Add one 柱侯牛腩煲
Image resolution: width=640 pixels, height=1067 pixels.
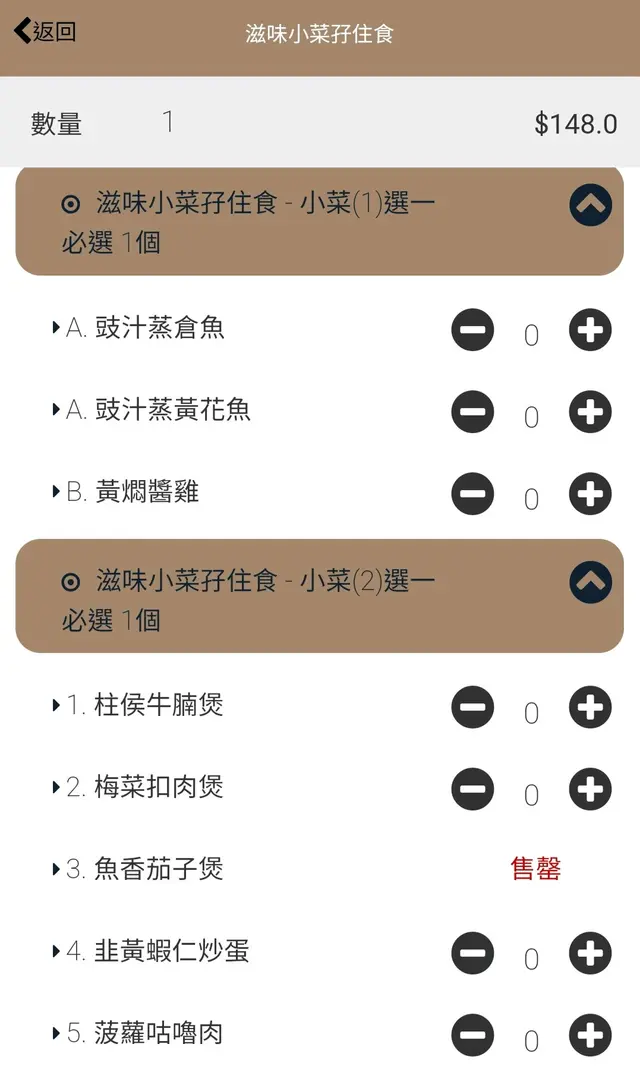(590, 707)
